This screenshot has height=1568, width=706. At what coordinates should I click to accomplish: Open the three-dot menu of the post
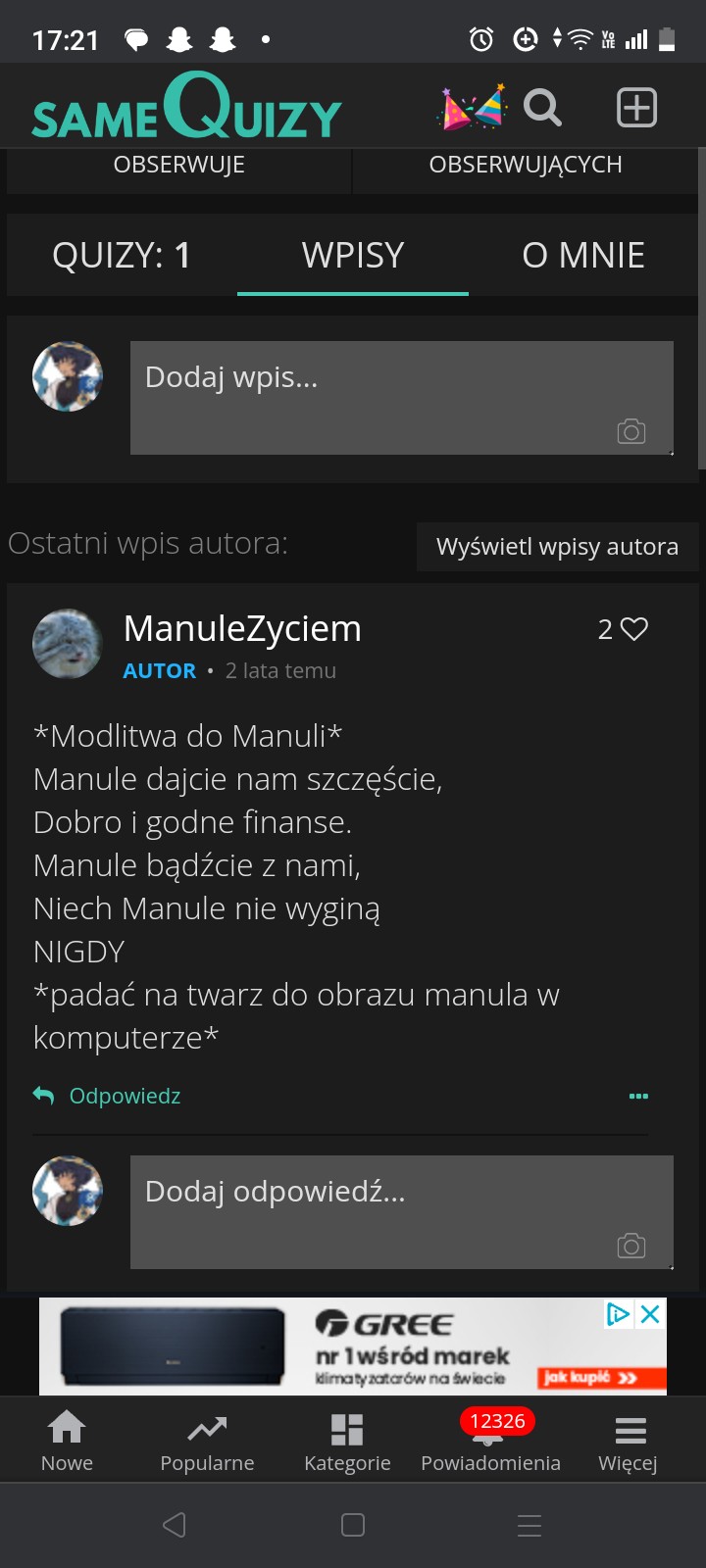[638, 1096]
